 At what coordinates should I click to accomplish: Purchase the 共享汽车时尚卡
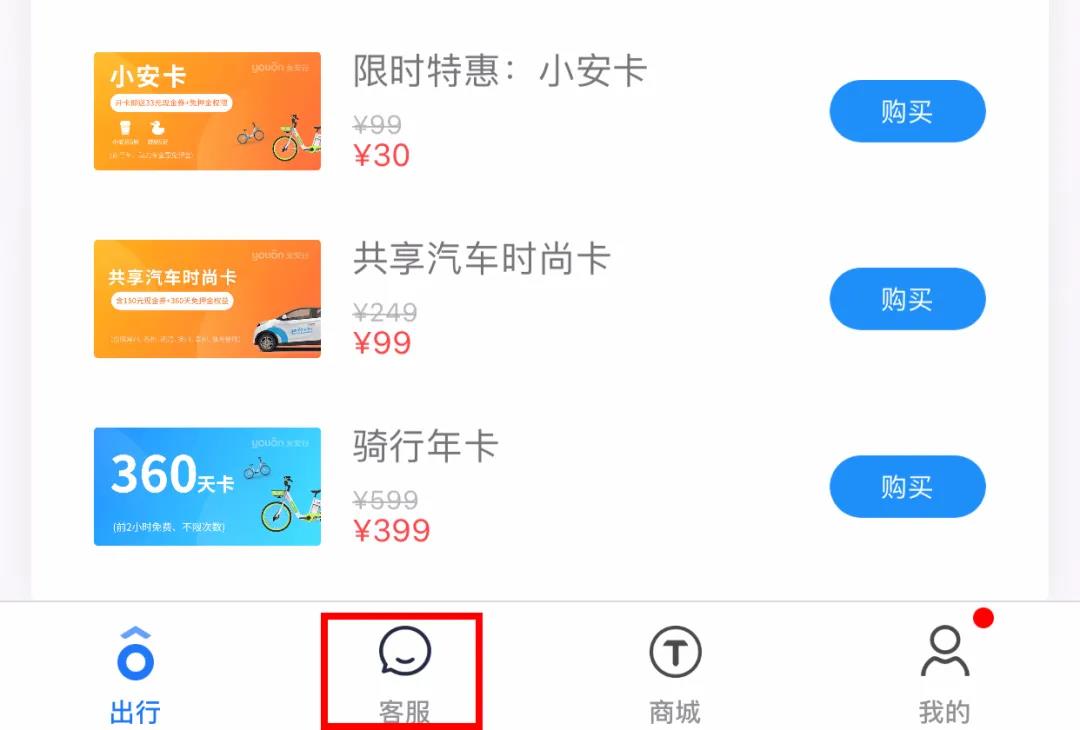907,299
